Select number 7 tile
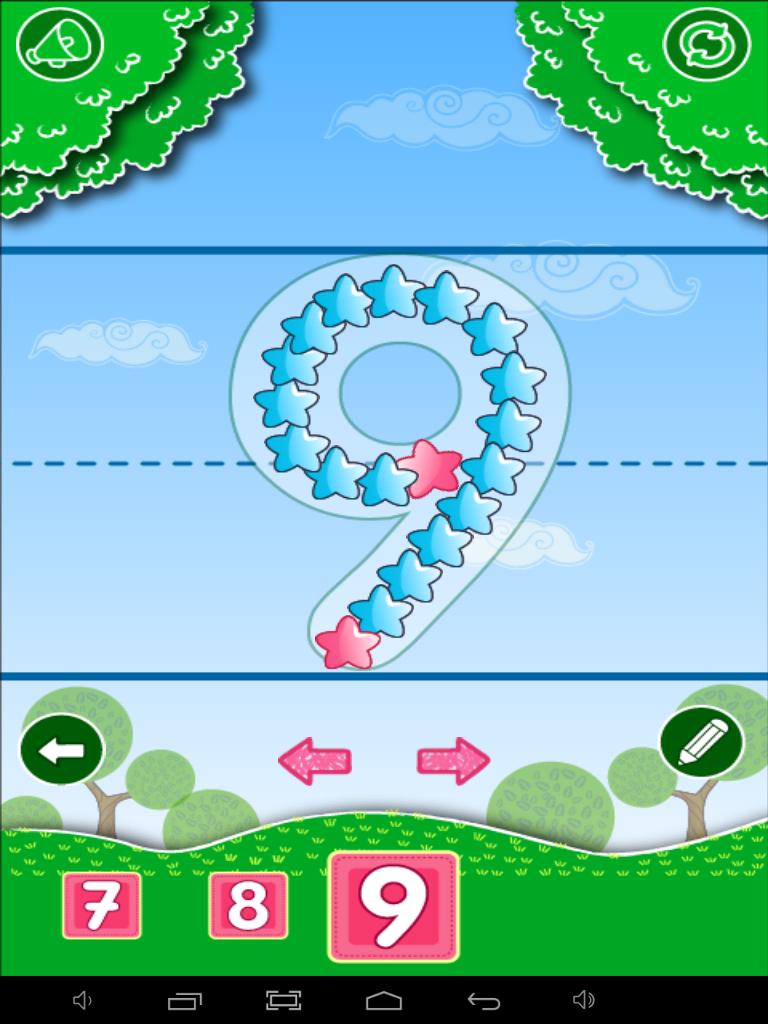The image size is (768, 1024). click(102, 906)
